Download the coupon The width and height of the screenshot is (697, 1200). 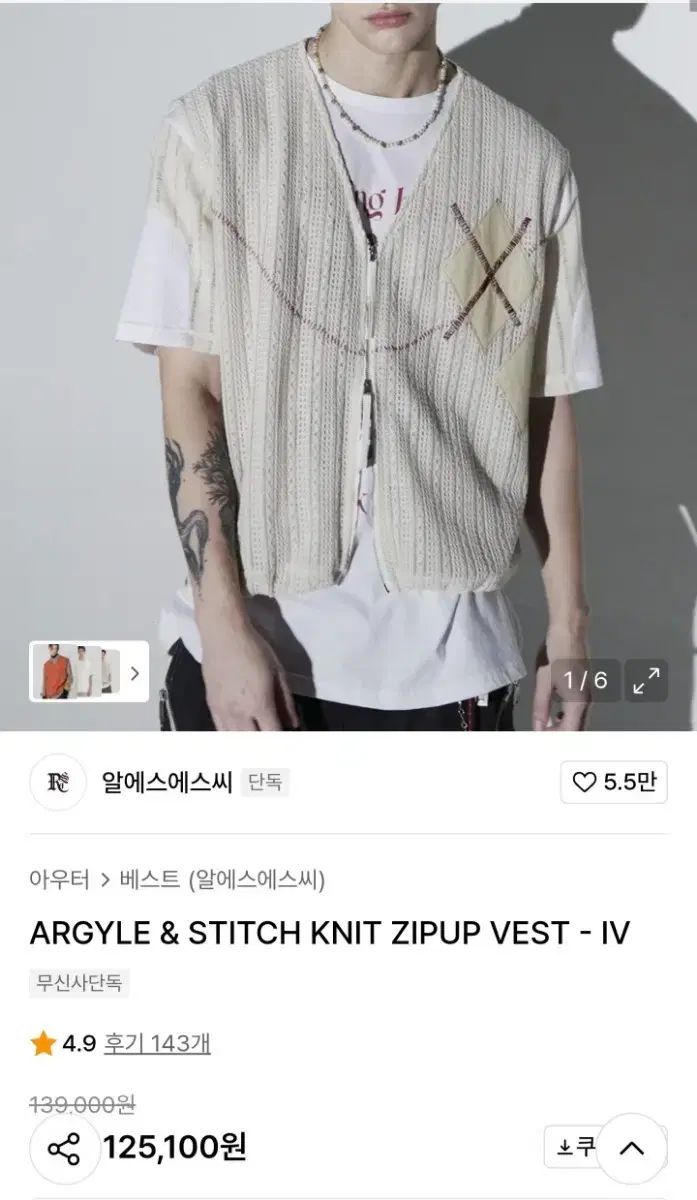click(x=575, y=1146)
